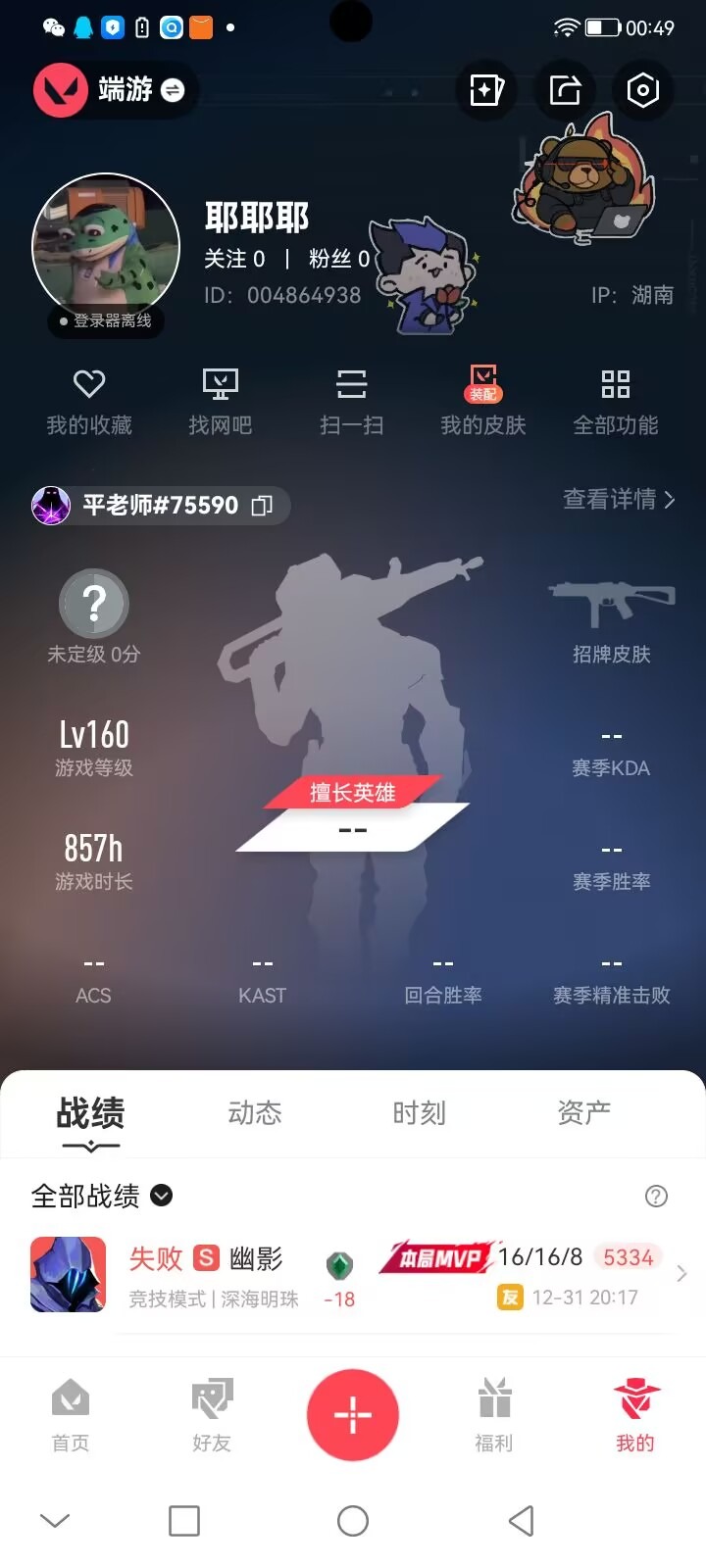The height and width of the screenshot is (1568, 706).
Task: Copy the 平老师#75590 game ID
Action: (x=261, y=506)
